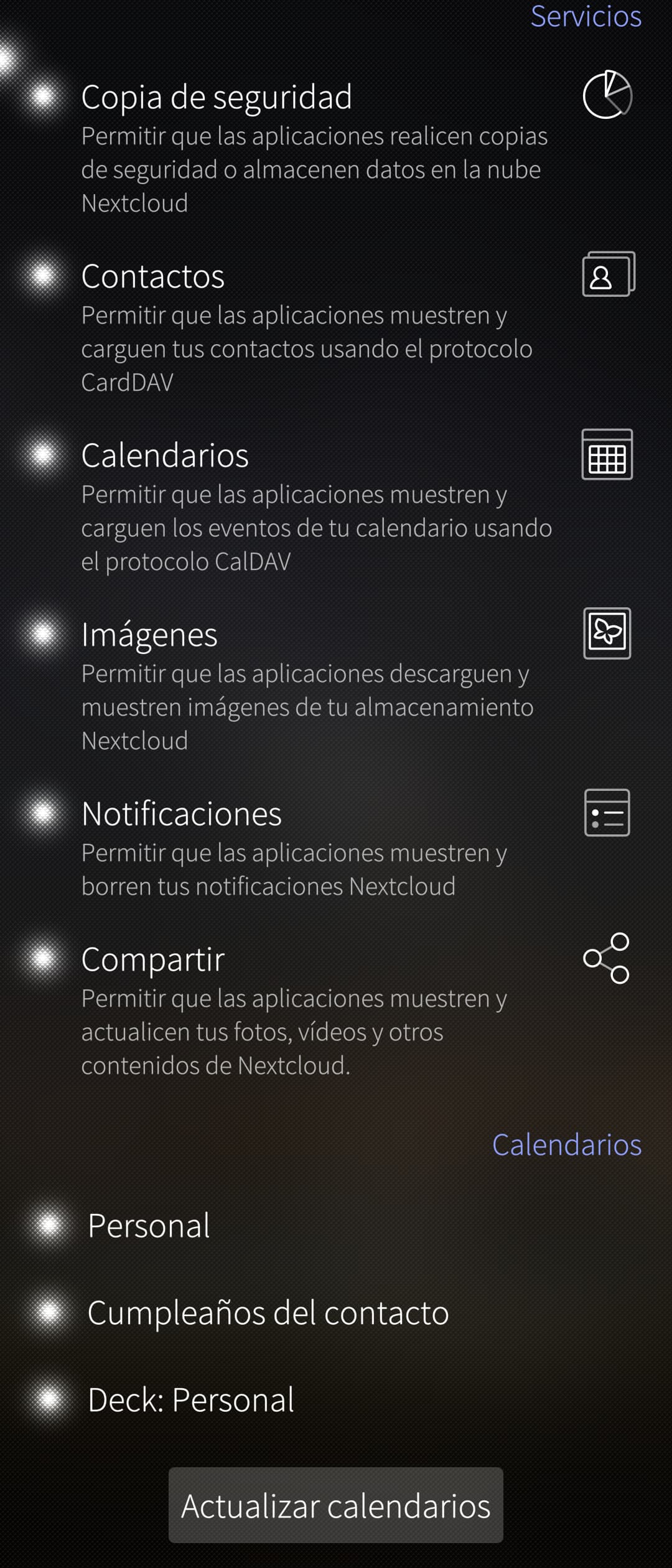
Task: Switch off the Imágenes service
Action: pos(44,634)
